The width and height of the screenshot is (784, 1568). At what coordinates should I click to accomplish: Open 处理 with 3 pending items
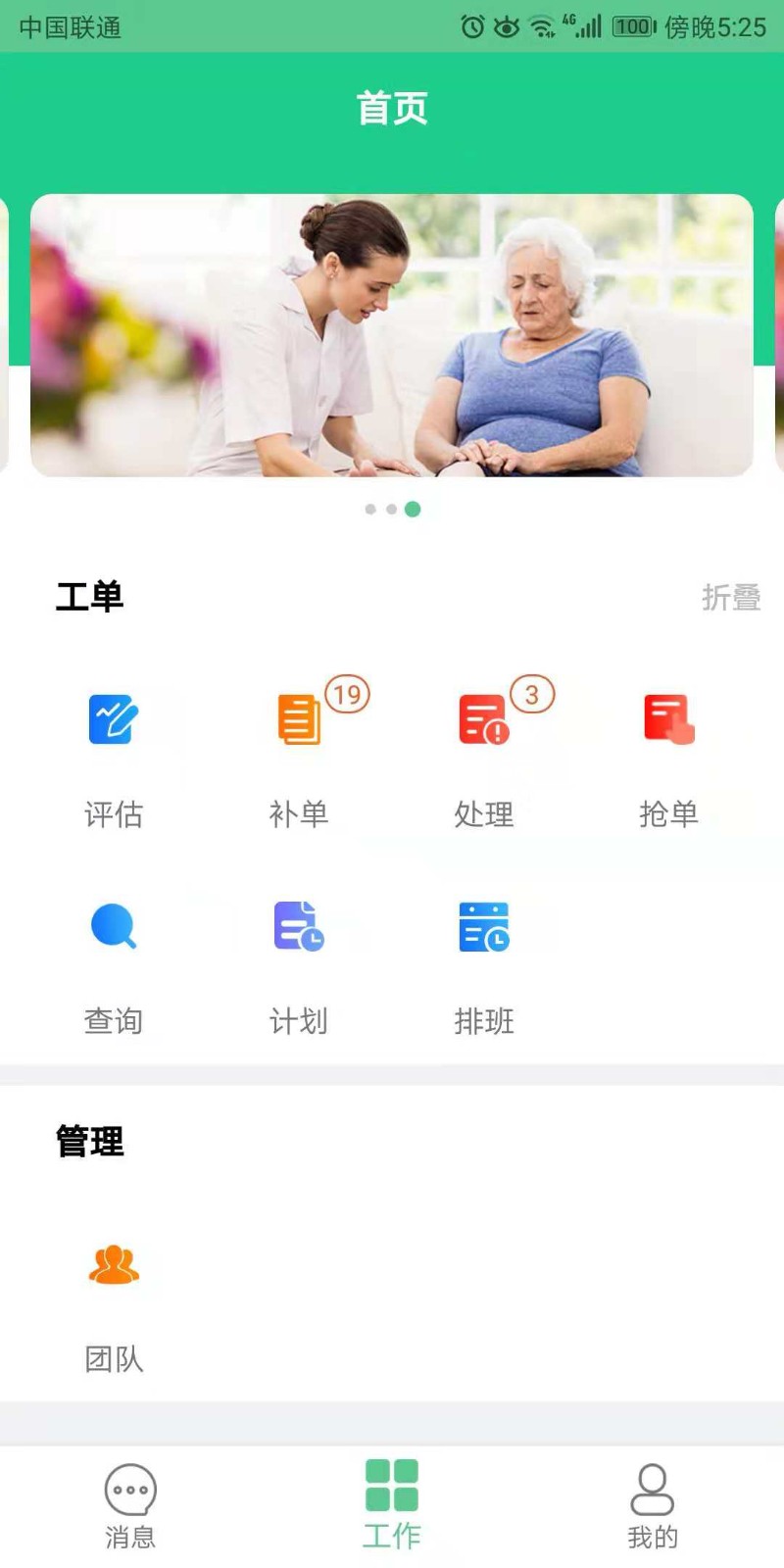click(484, 719)
